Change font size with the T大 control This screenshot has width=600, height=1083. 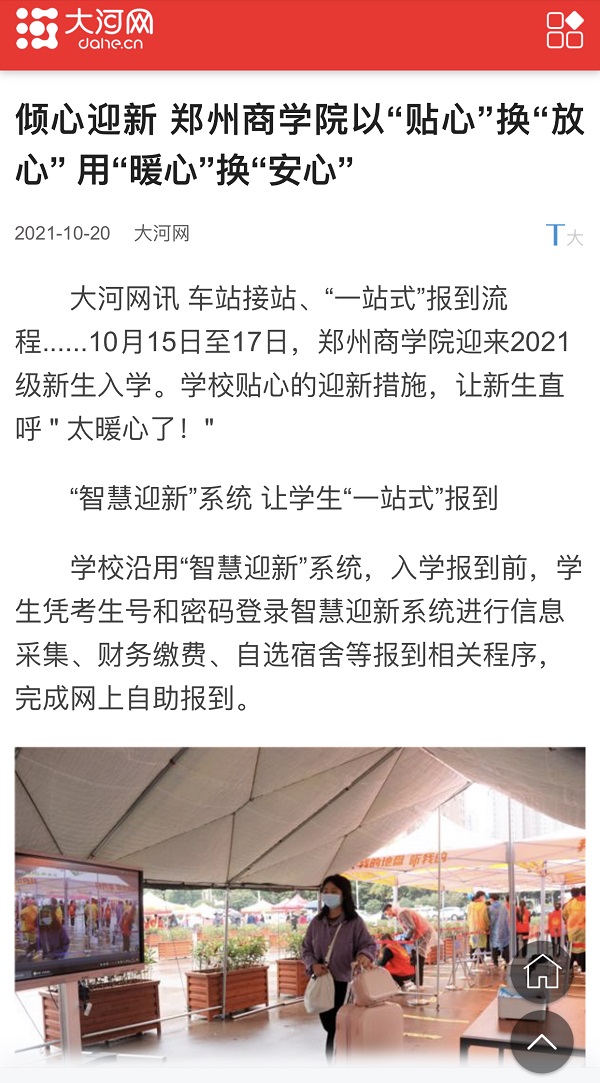564,235
